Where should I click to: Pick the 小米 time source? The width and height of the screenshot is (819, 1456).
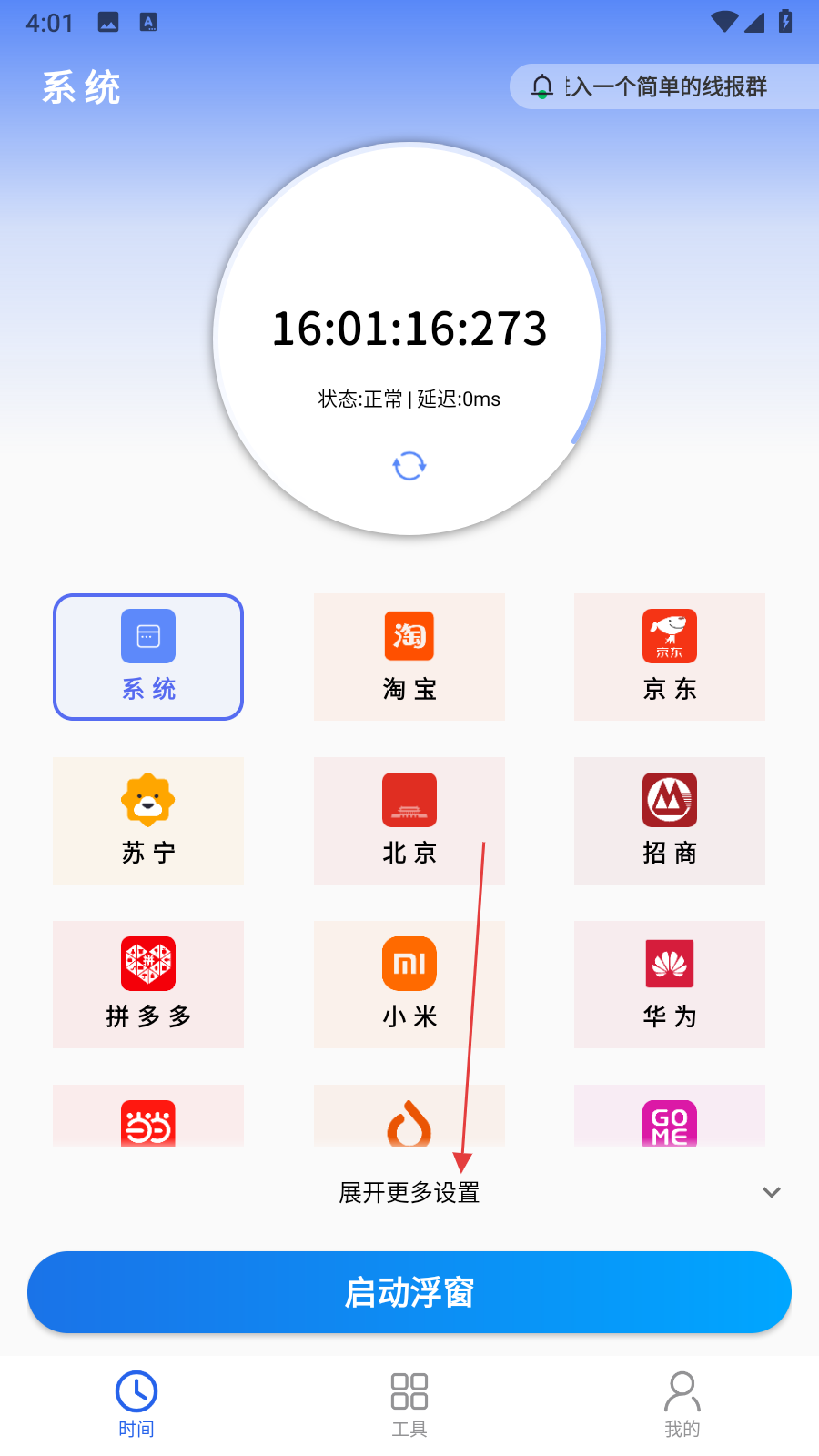pyautogui.click(x=409, y=985)
